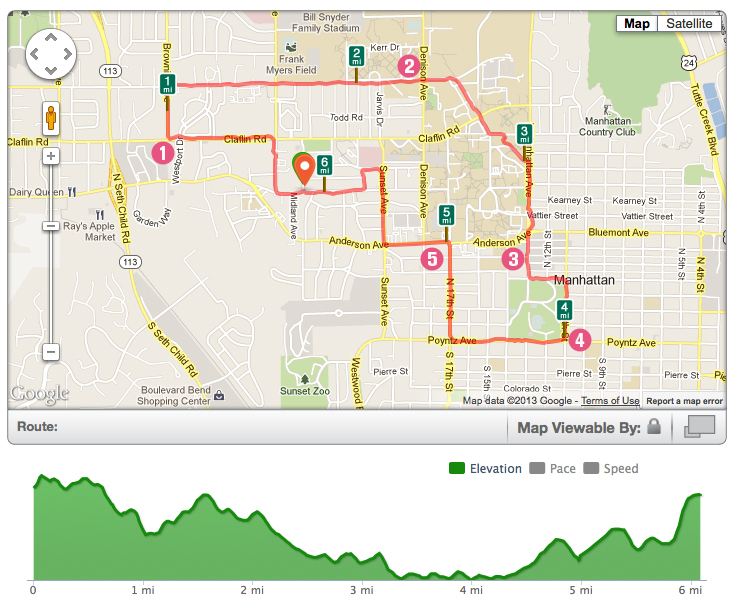Select the pink marker number 3
Image resolution: width=742 pixels, height=610 pixels.
pyautogui.click(x=514, y=259)
